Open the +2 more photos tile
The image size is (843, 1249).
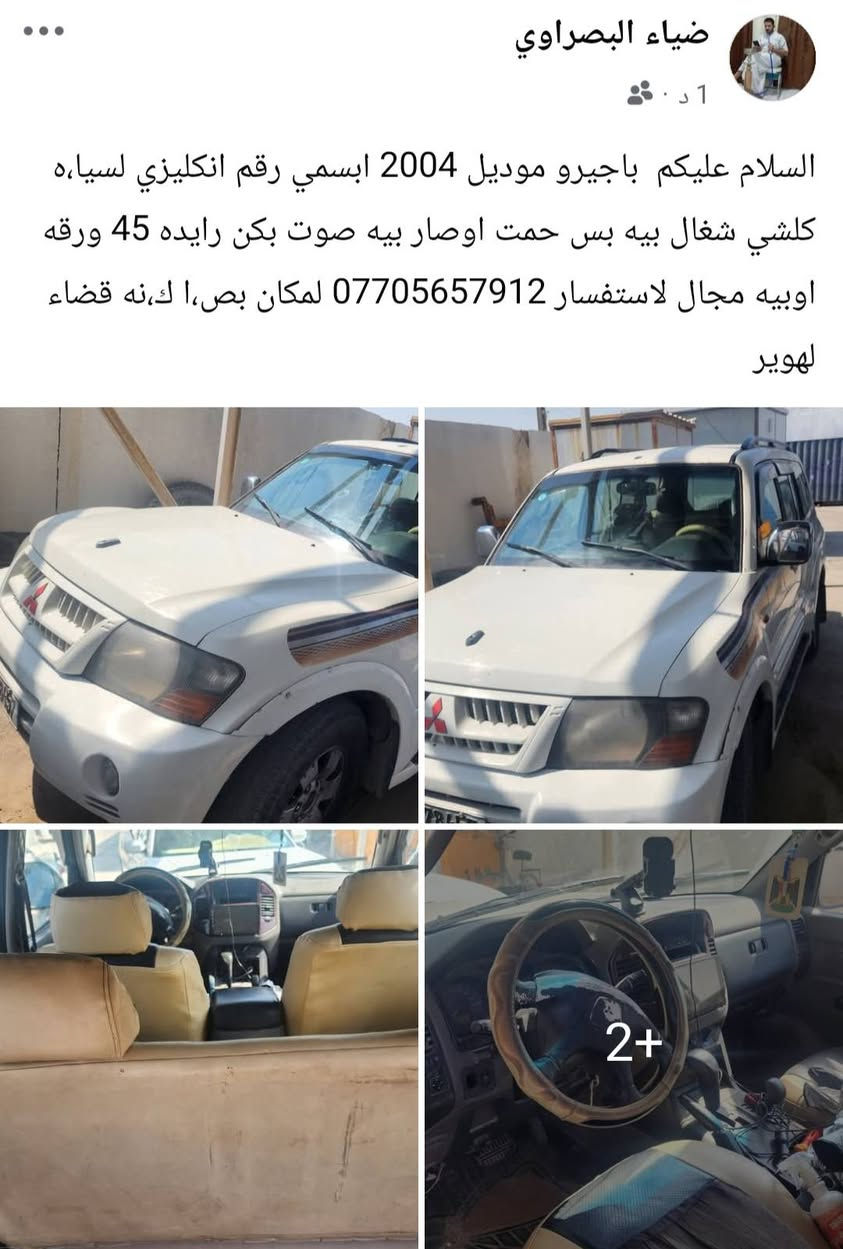[x=634, y=1039]
